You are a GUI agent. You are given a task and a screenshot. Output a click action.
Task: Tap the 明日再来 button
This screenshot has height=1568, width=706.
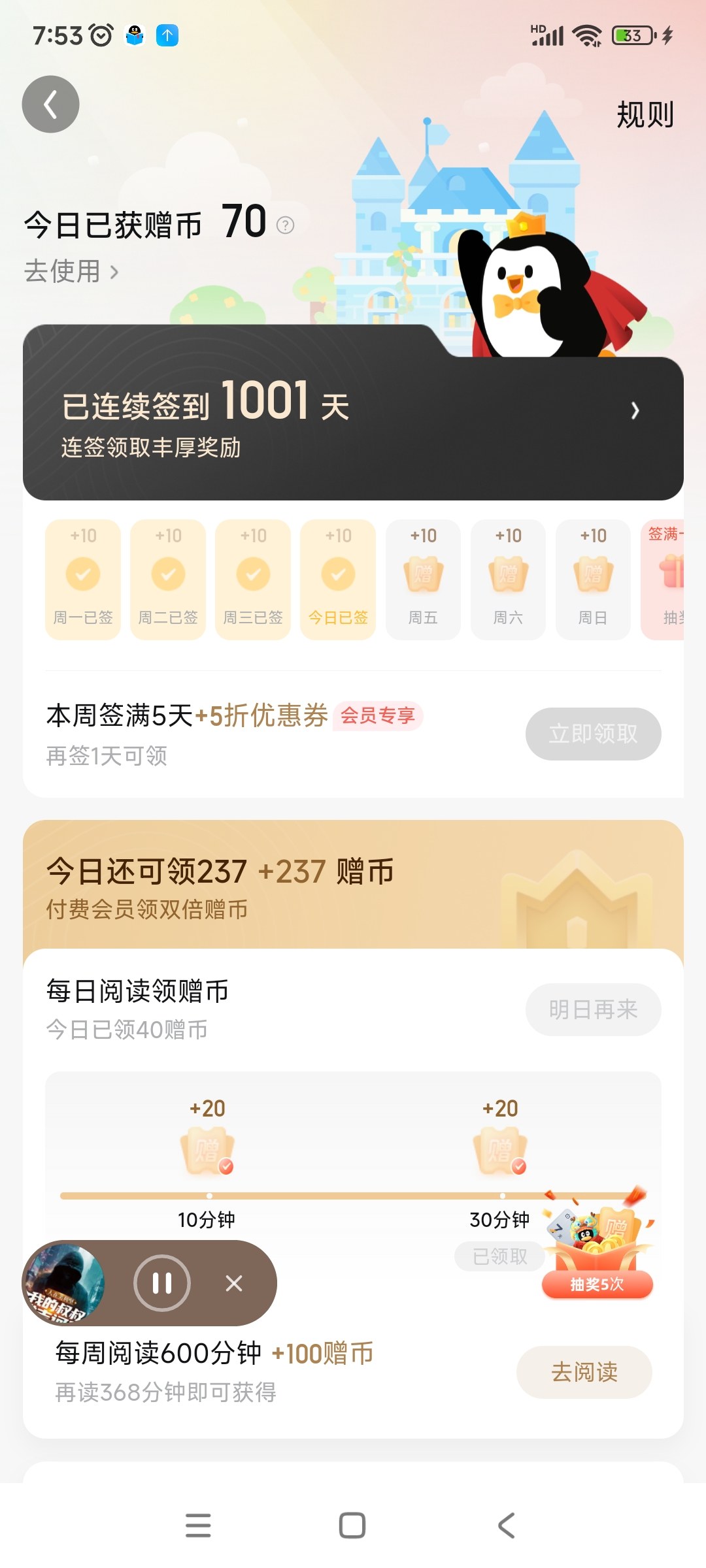(593, 1009)
